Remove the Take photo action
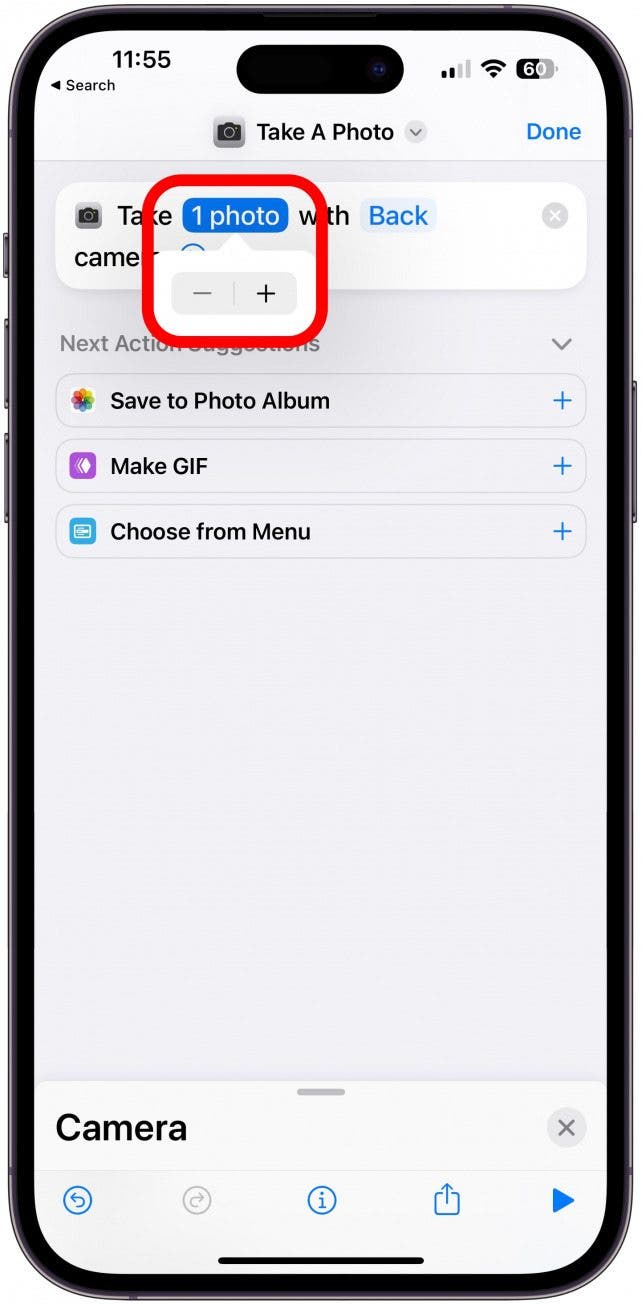642x1305 pixels. [x=555, y=216]
